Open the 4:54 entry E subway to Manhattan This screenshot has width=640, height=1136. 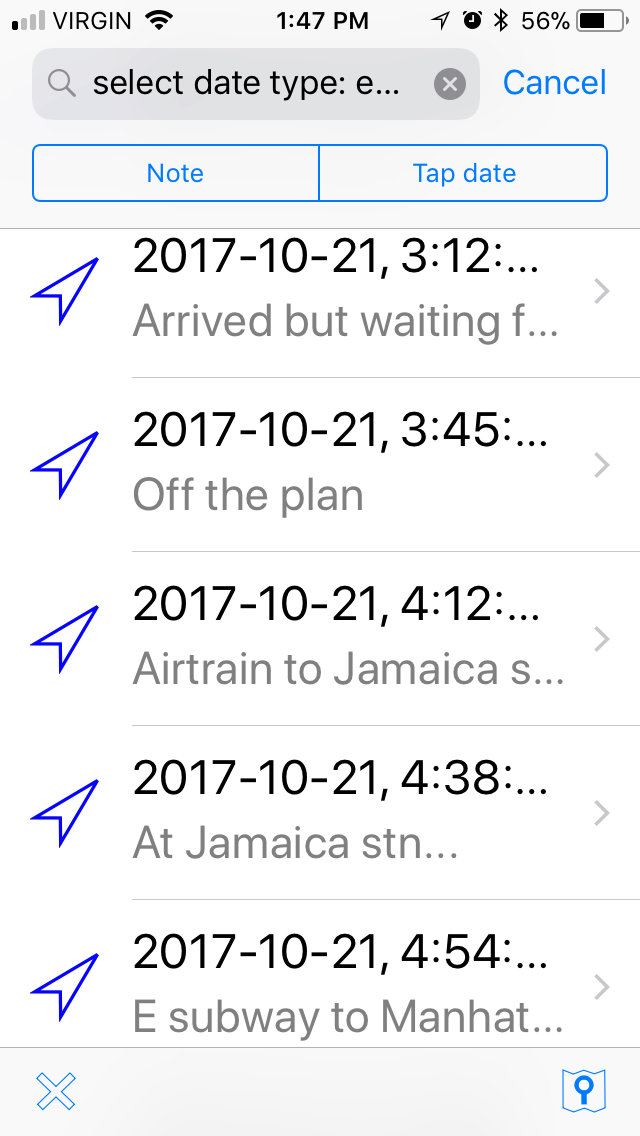pos(320,974)
